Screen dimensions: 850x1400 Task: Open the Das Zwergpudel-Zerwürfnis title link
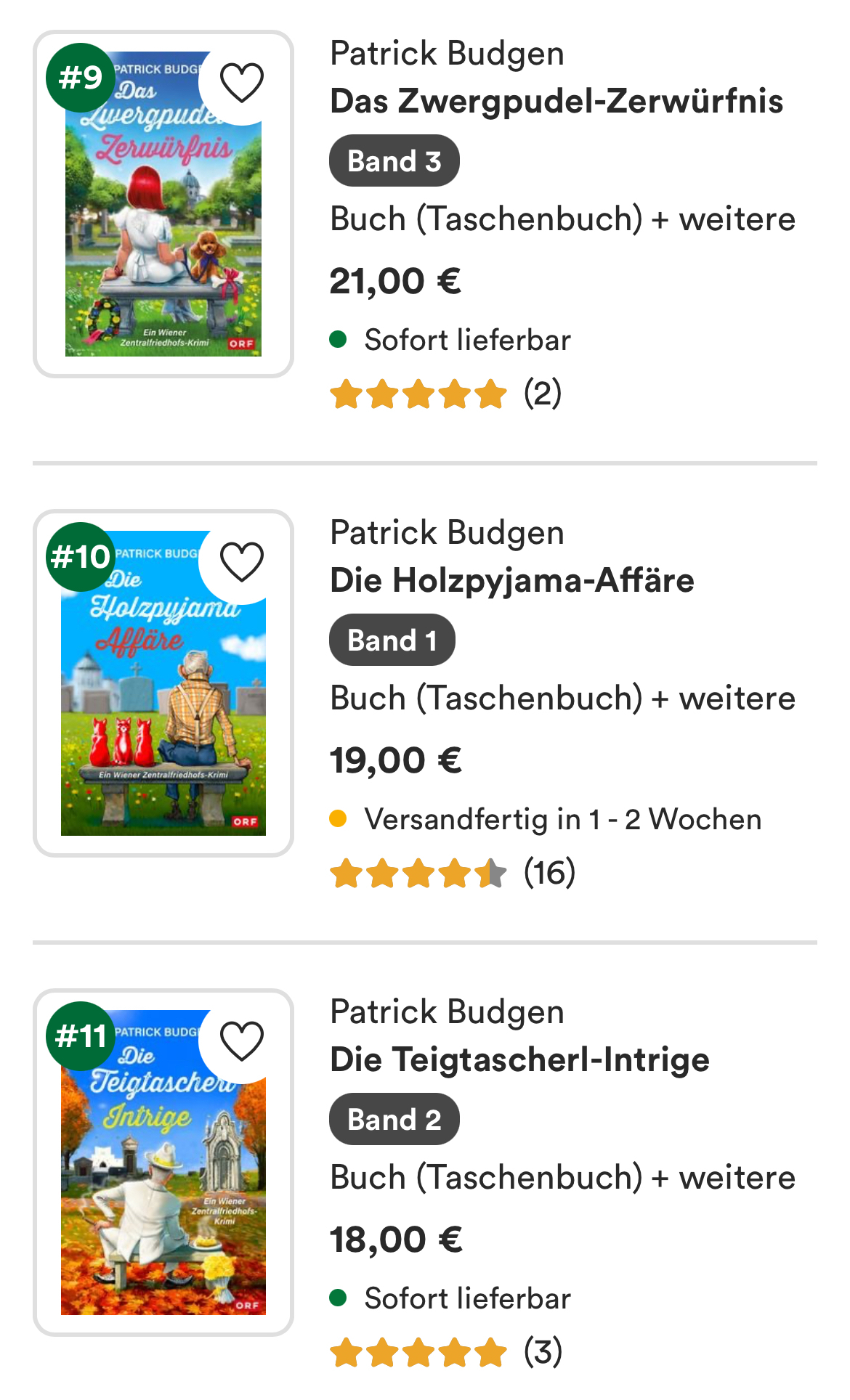coord(556,101)
